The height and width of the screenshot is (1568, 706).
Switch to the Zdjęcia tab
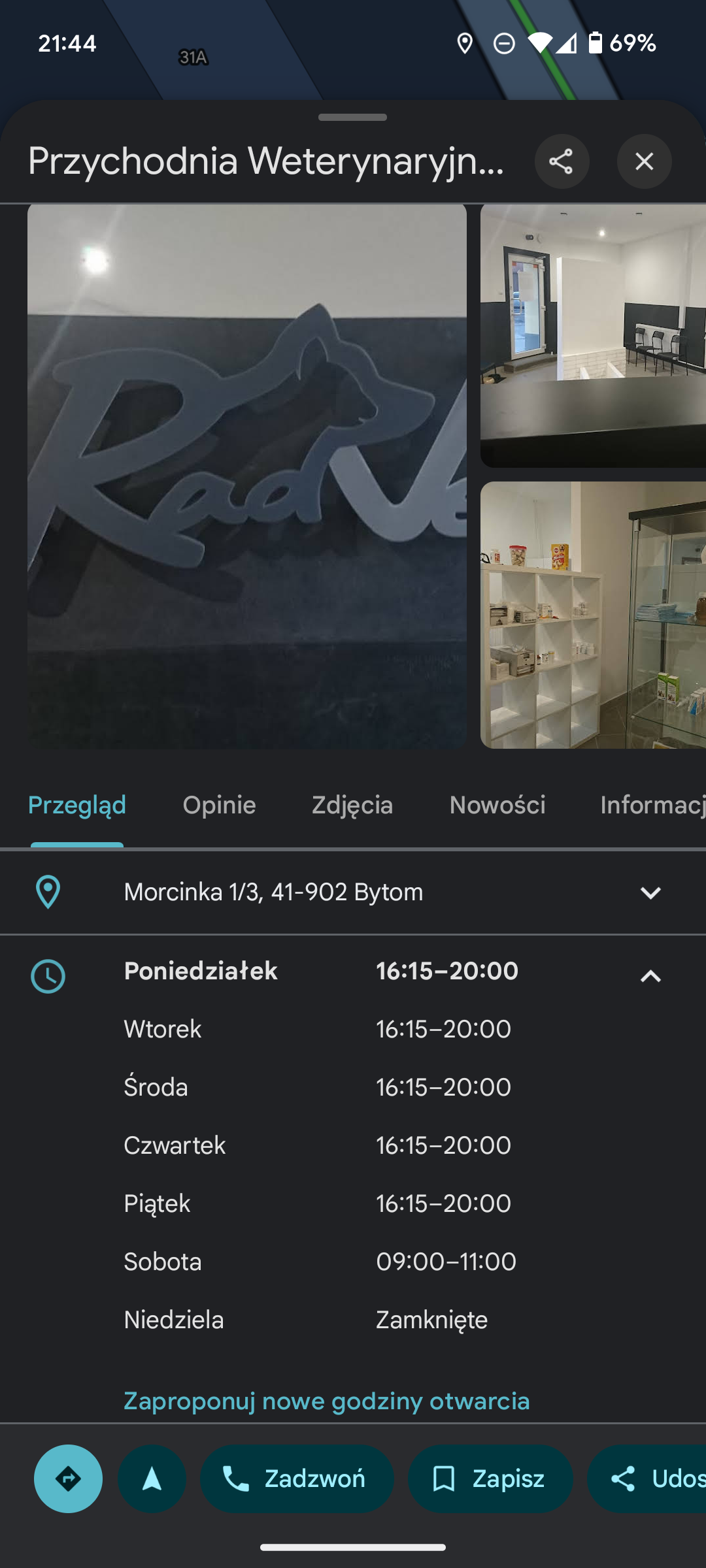(x=352, y=805)
